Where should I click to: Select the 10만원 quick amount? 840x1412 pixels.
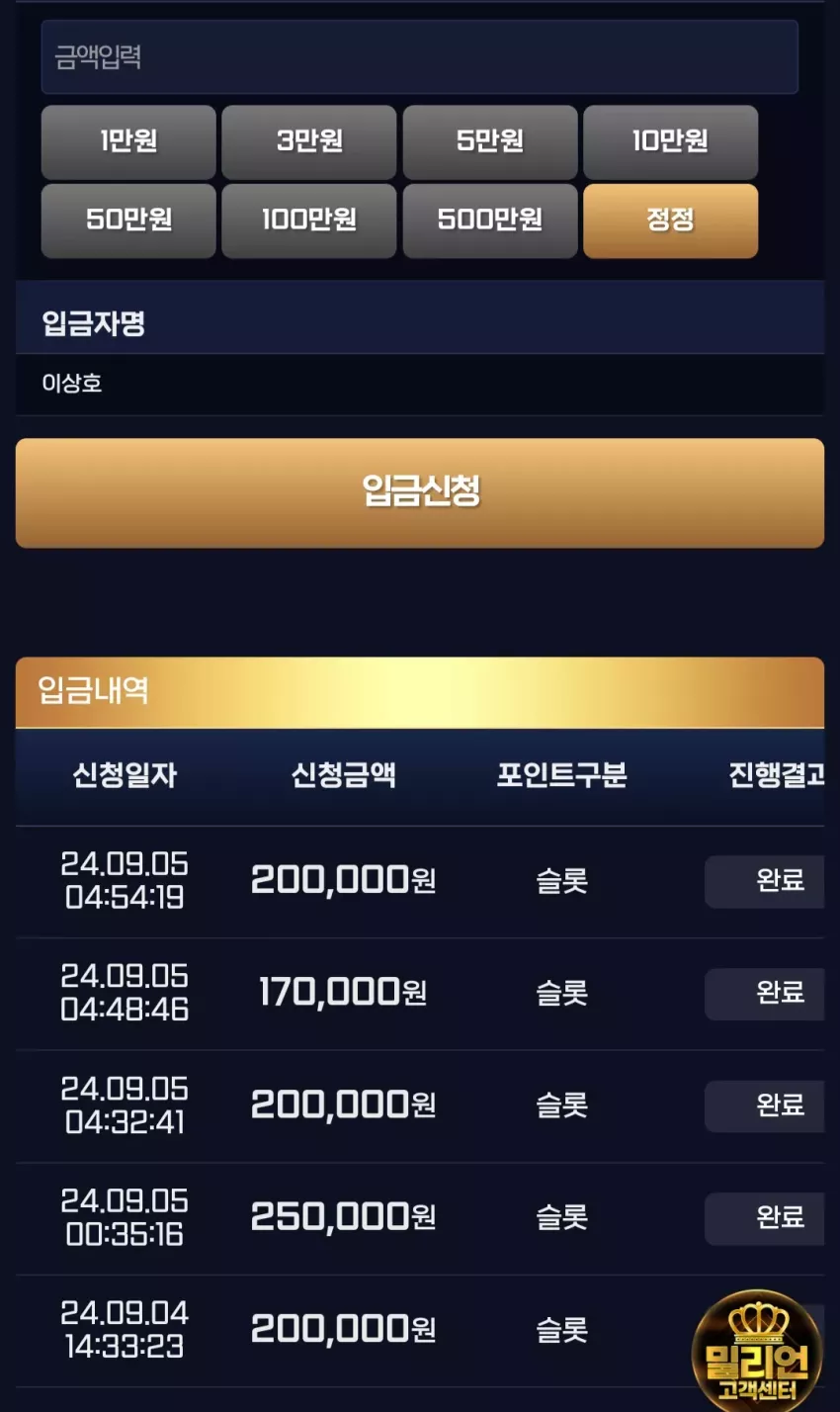671,141
